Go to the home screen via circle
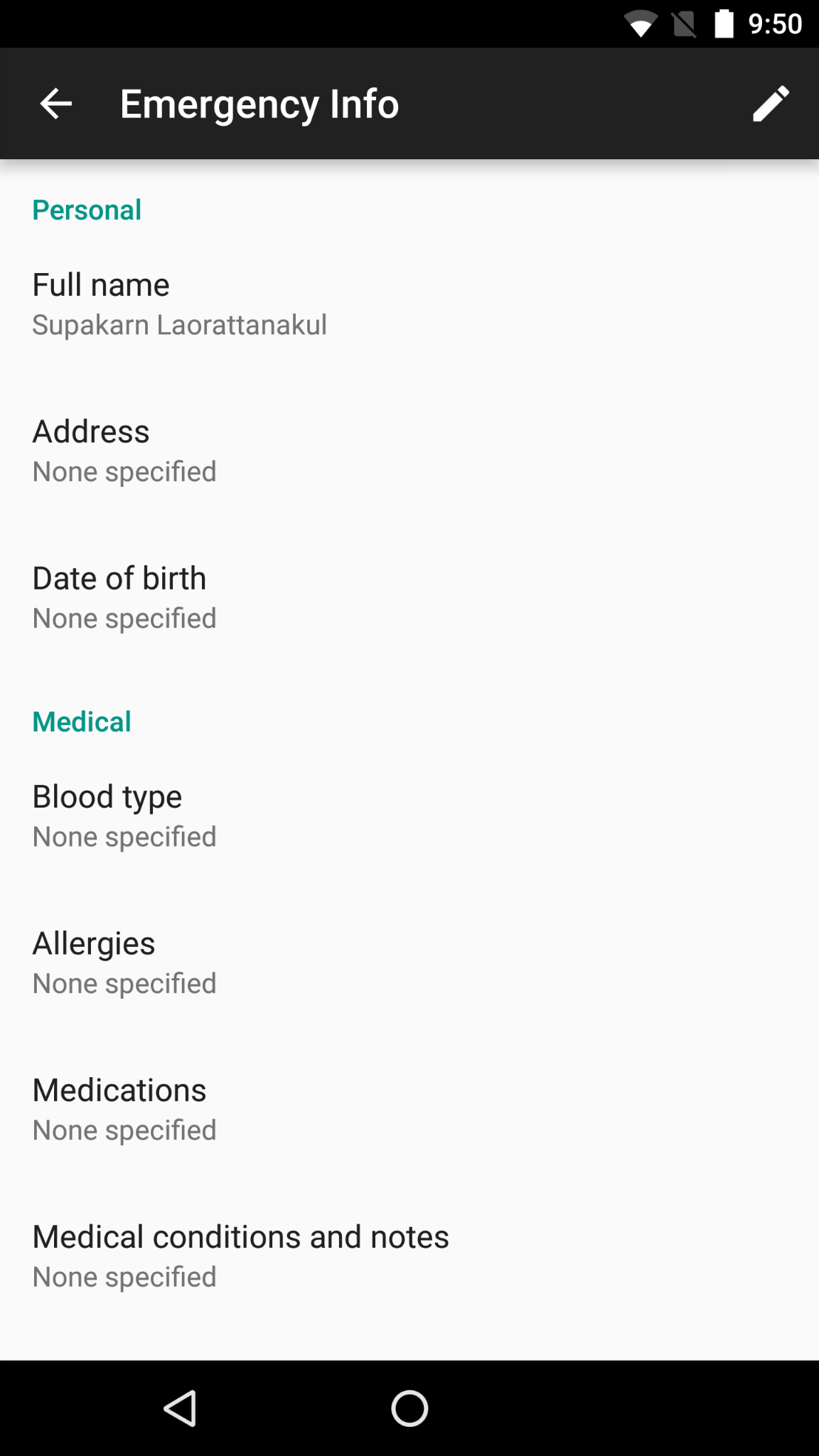Image resolution: width=819 pixels, height=1456 pixels. [x=409, y=1408]
